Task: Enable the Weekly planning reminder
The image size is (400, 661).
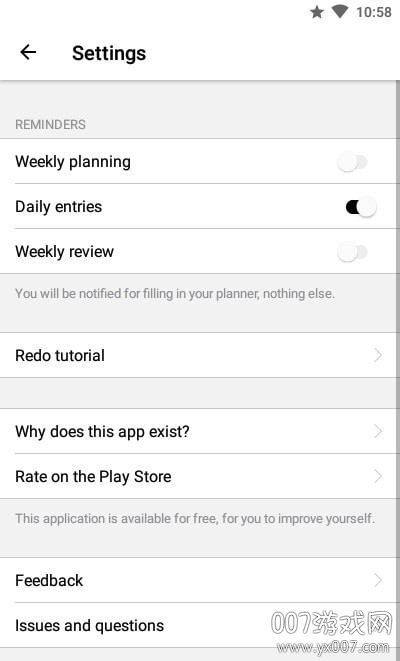Action: pyautogui.click(x=352, y=162)
